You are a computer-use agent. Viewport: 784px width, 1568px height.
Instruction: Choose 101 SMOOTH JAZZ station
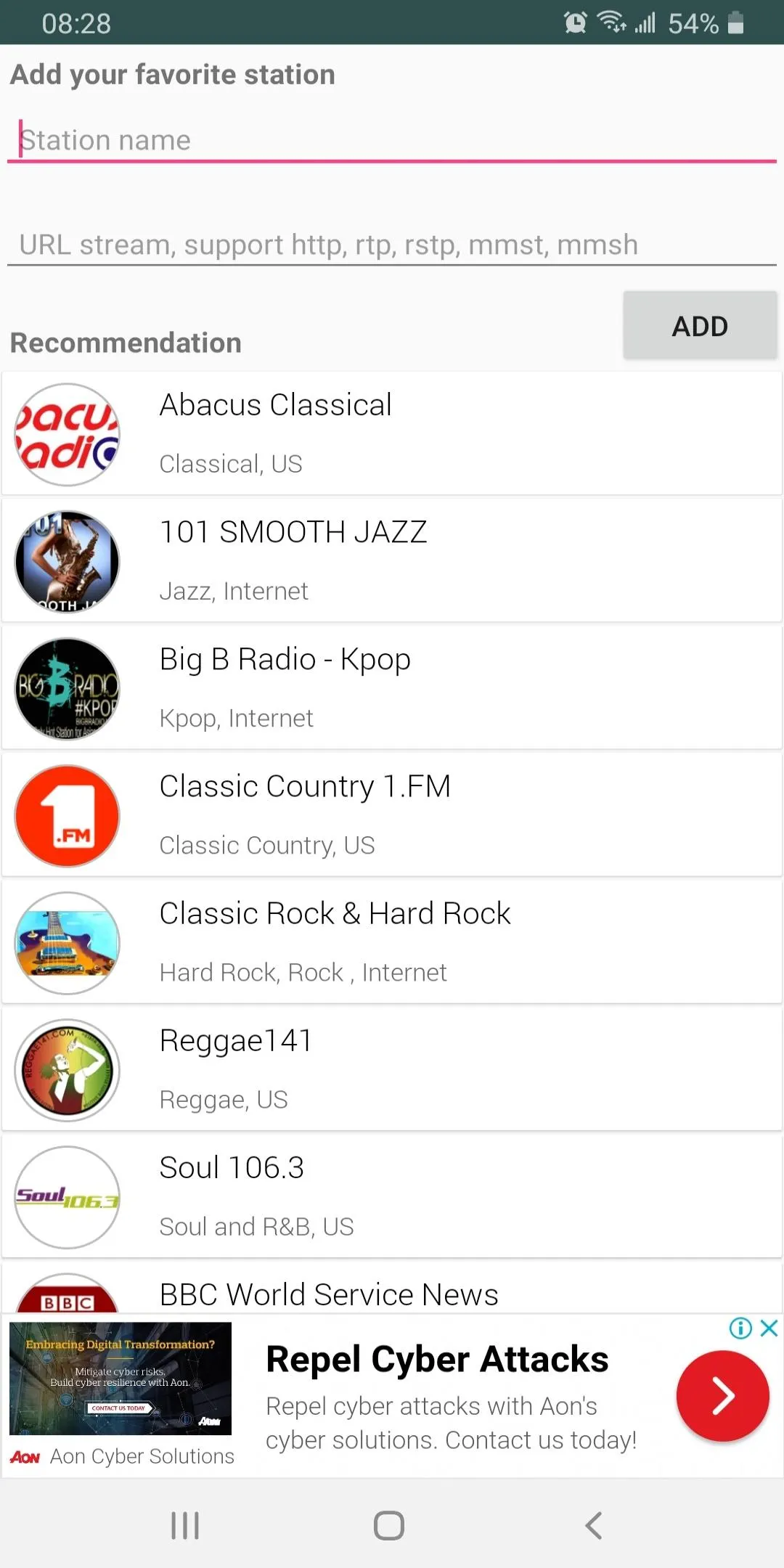[392, 561]
